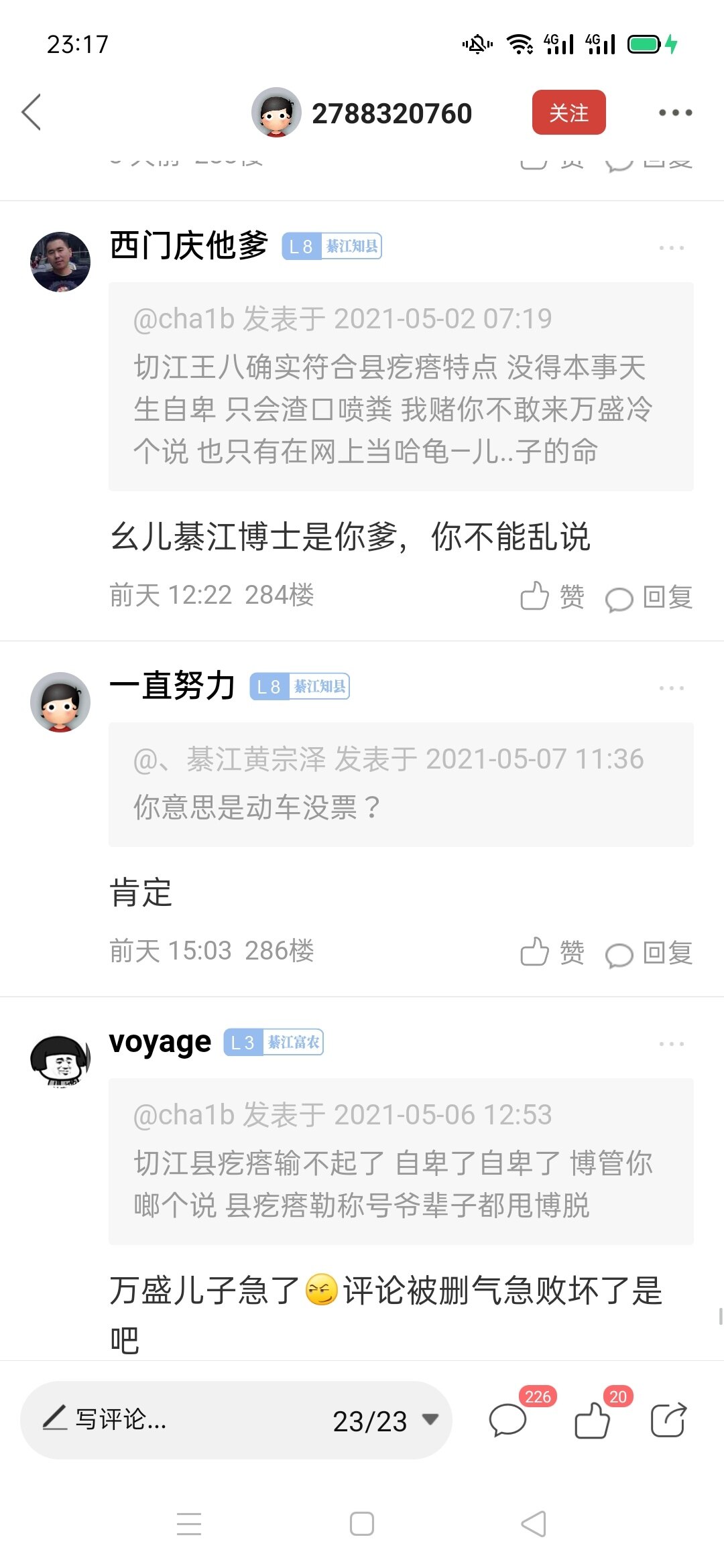Open more options on 一直努力's comment
This screenshot has width=724, height=1568.
(x=671, y=688)
